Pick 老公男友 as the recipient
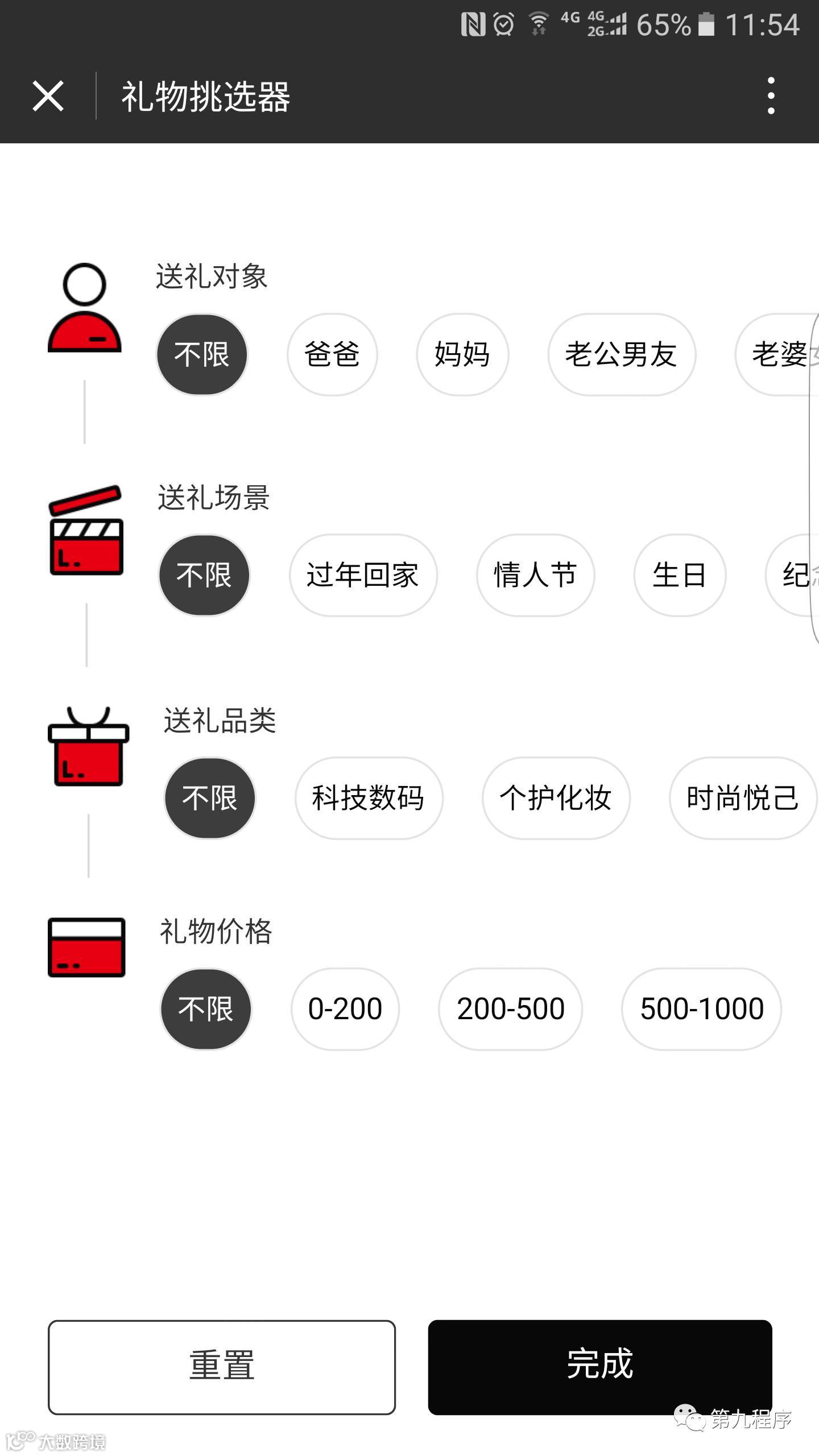Screen dimensions: 819x1456 coord(621,354)
